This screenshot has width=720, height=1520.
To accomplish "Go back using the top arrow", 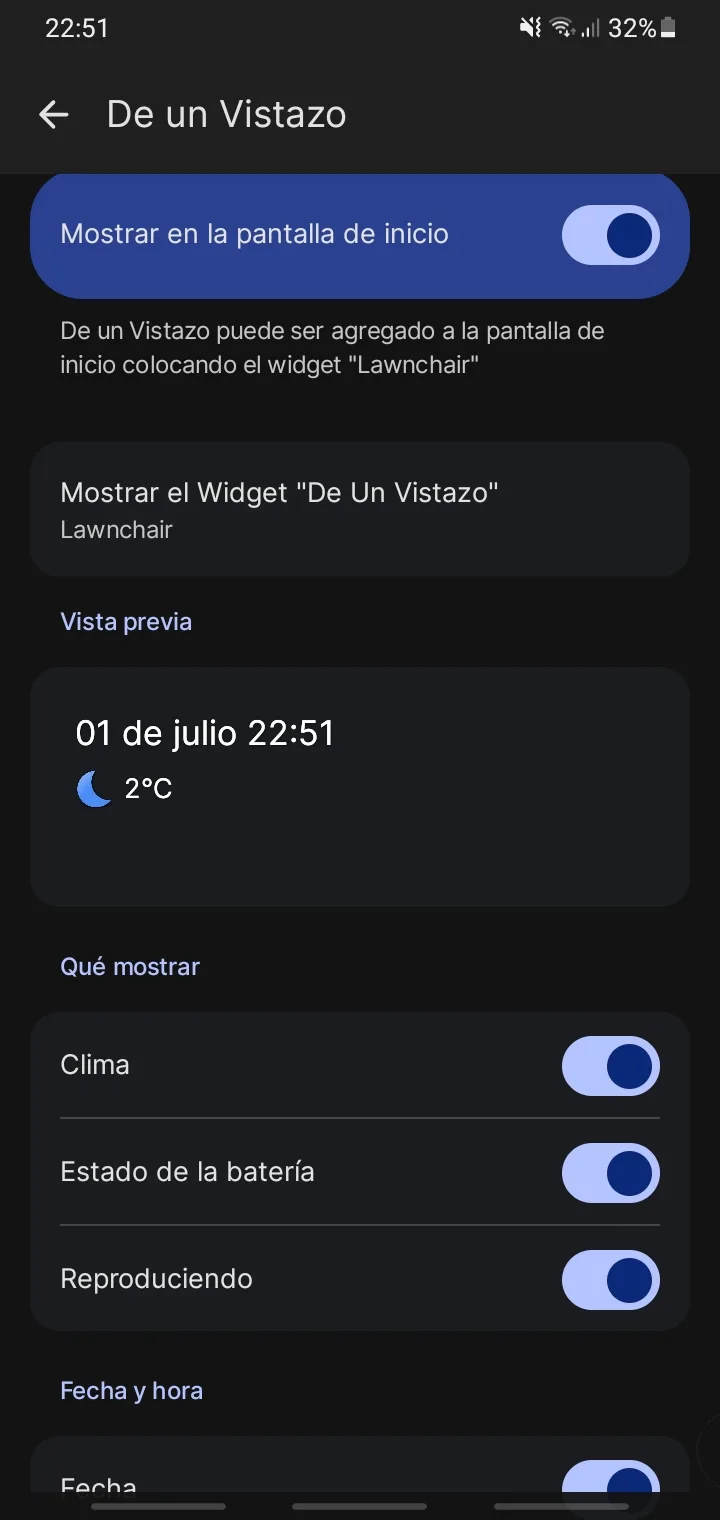I will (x=53, y=115).
